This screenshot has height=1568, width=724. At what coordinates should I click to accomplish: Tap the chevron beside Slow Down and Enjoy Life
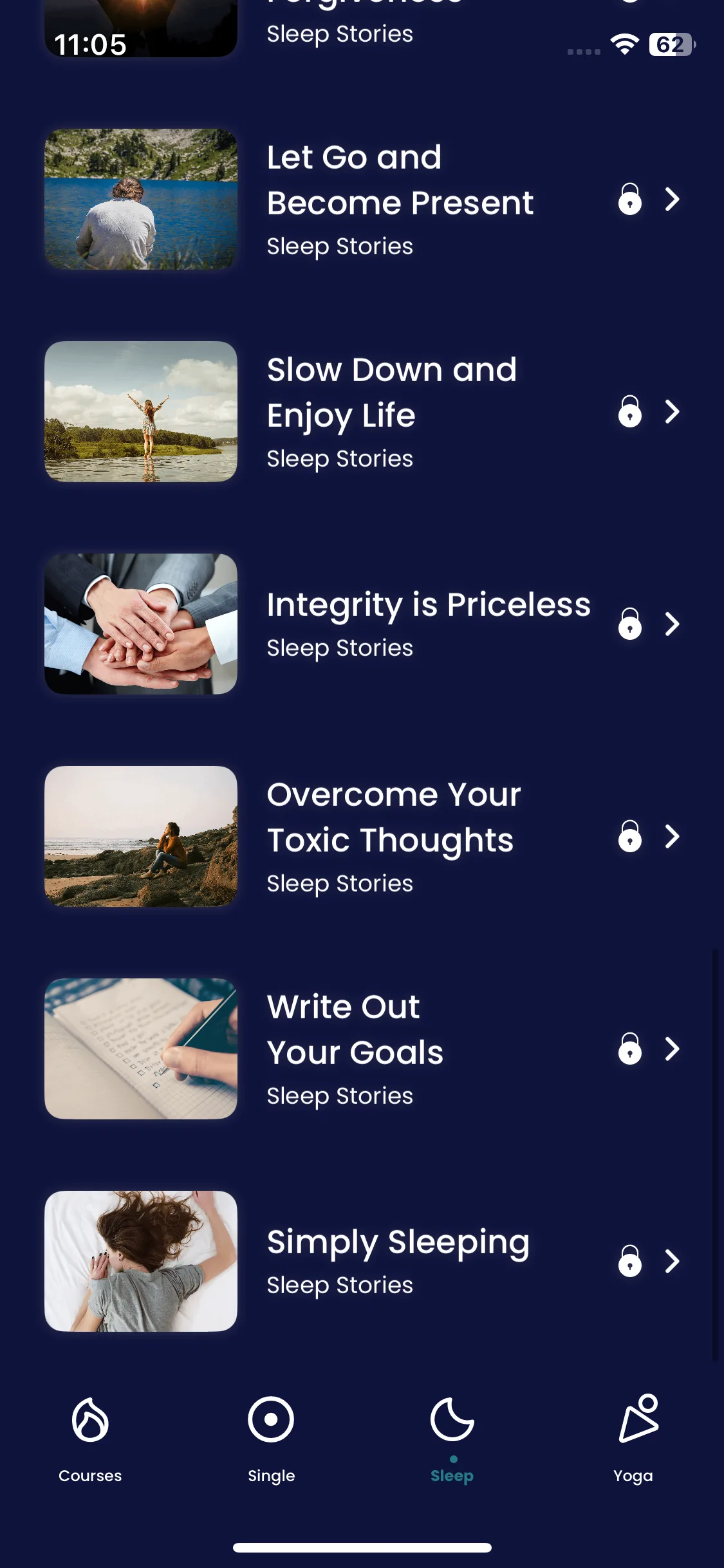pyautogui.click(x=673, y=412)
